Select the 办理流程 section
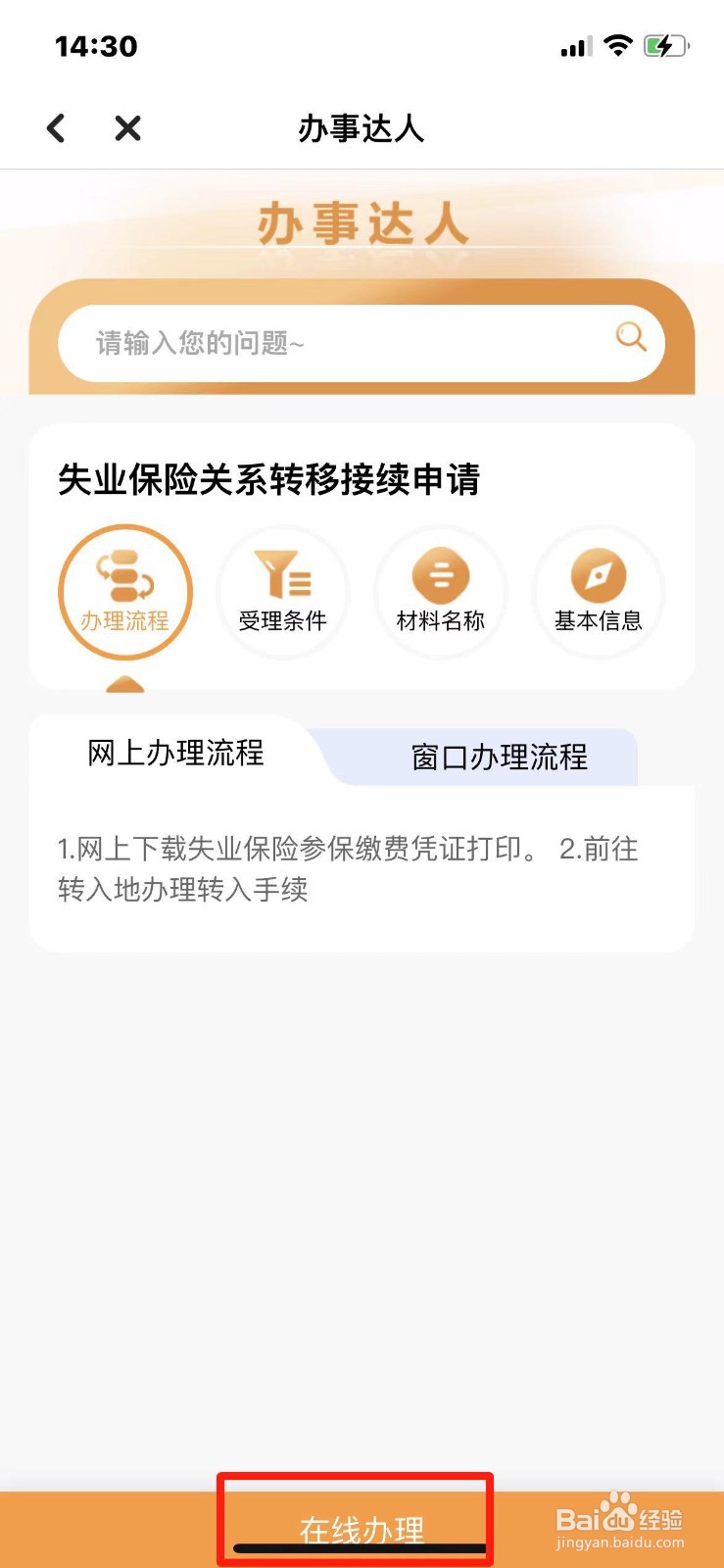 coord(125,592)
